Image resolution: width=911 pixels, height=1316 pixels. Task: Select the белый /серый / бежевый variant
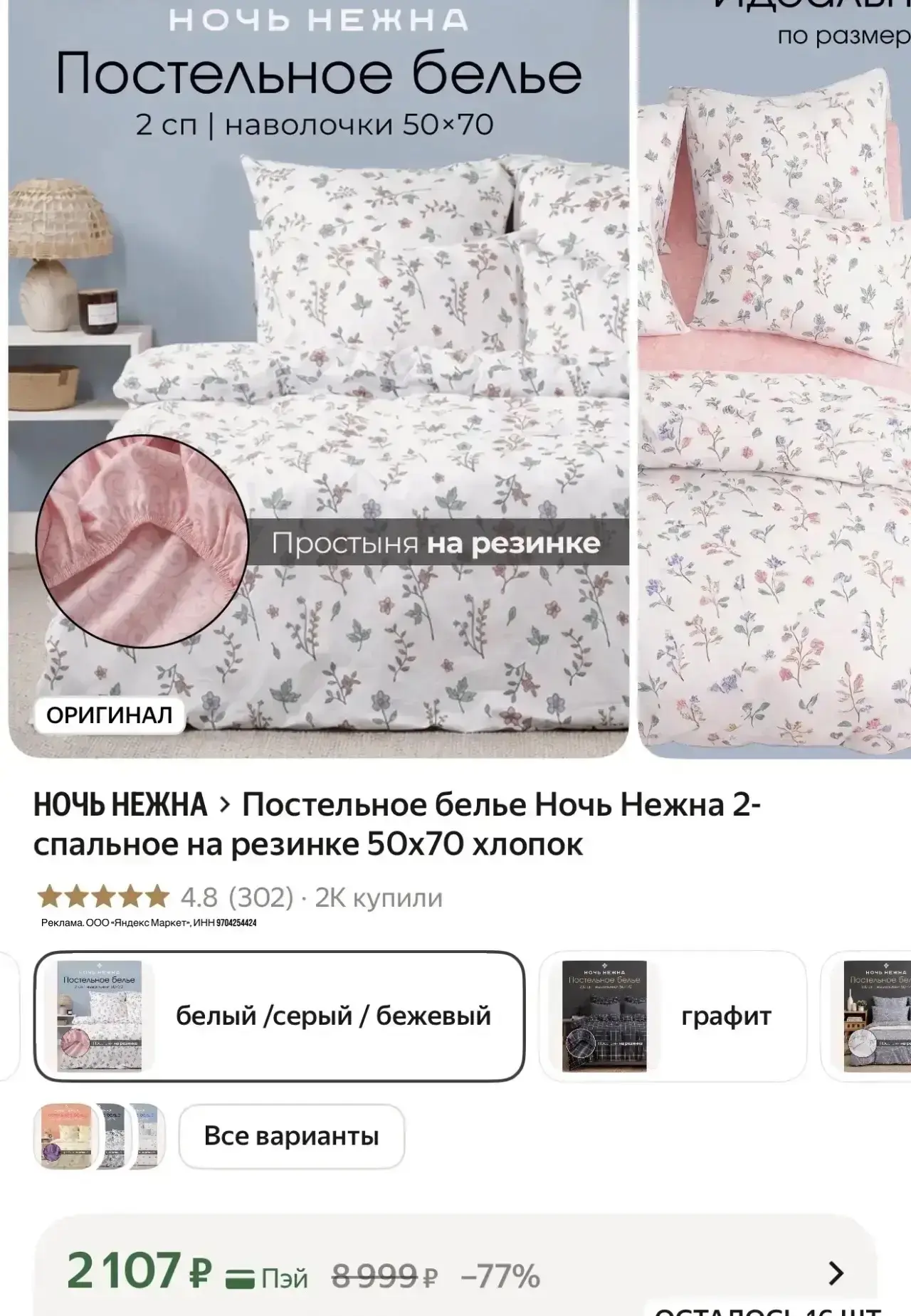(x=279, y=1016)
